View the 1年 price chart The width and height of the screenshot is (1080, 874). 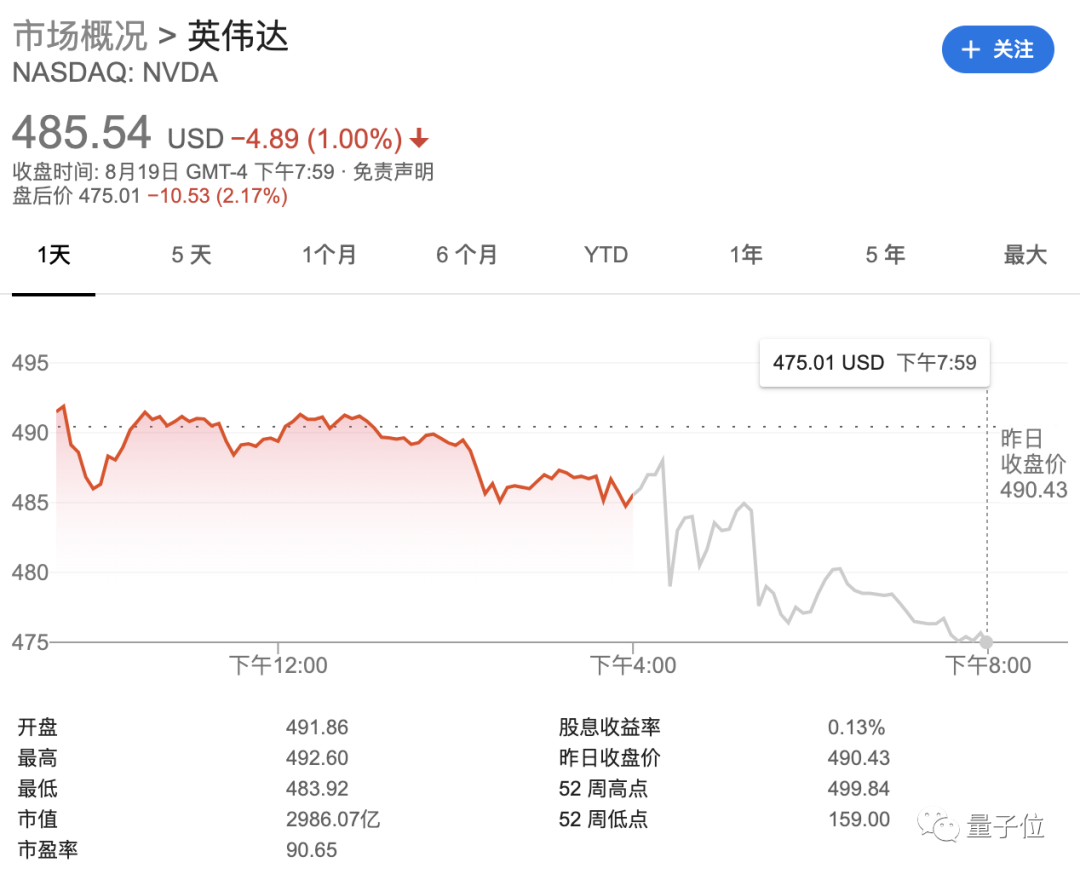745,255
